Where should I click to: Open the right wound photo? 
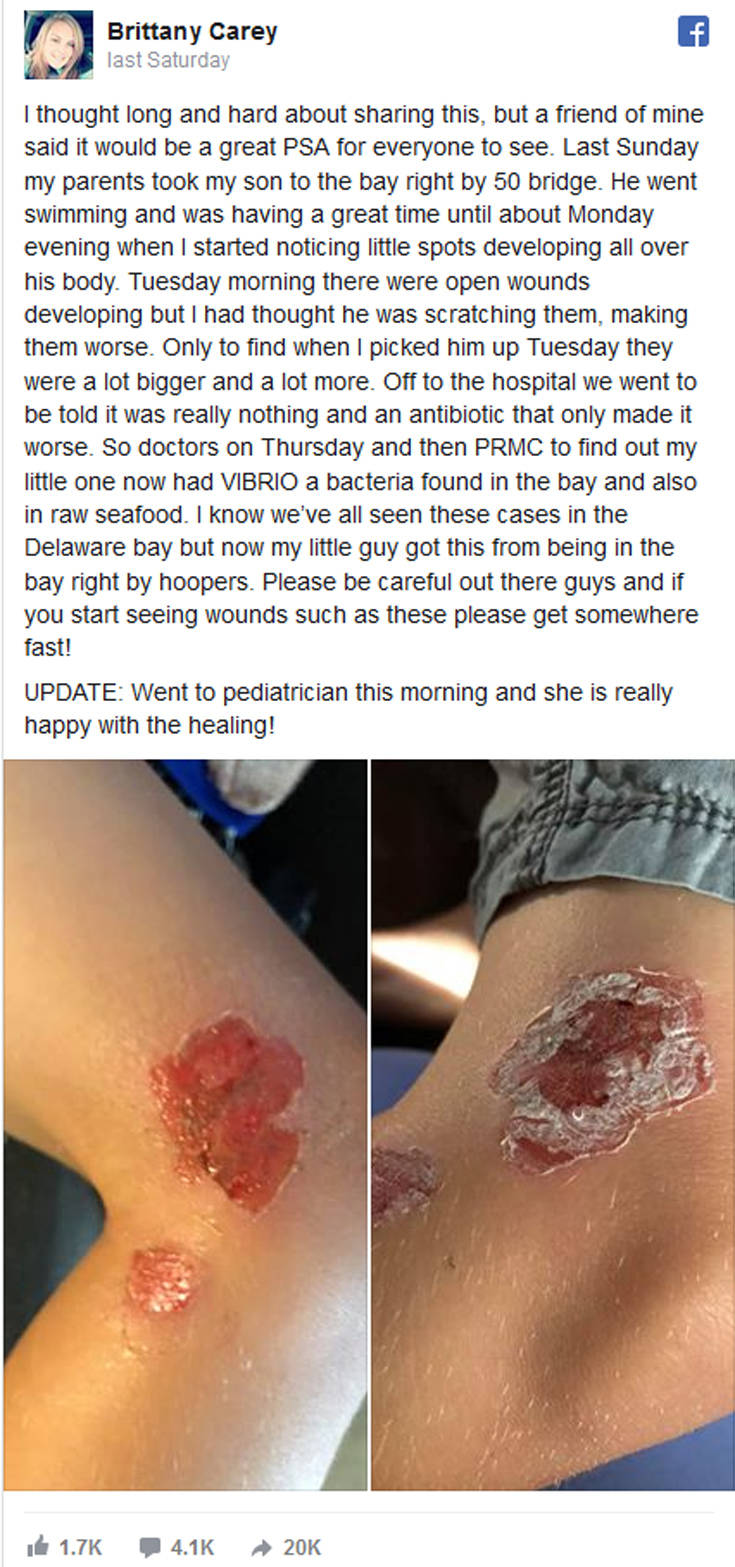552,1124
